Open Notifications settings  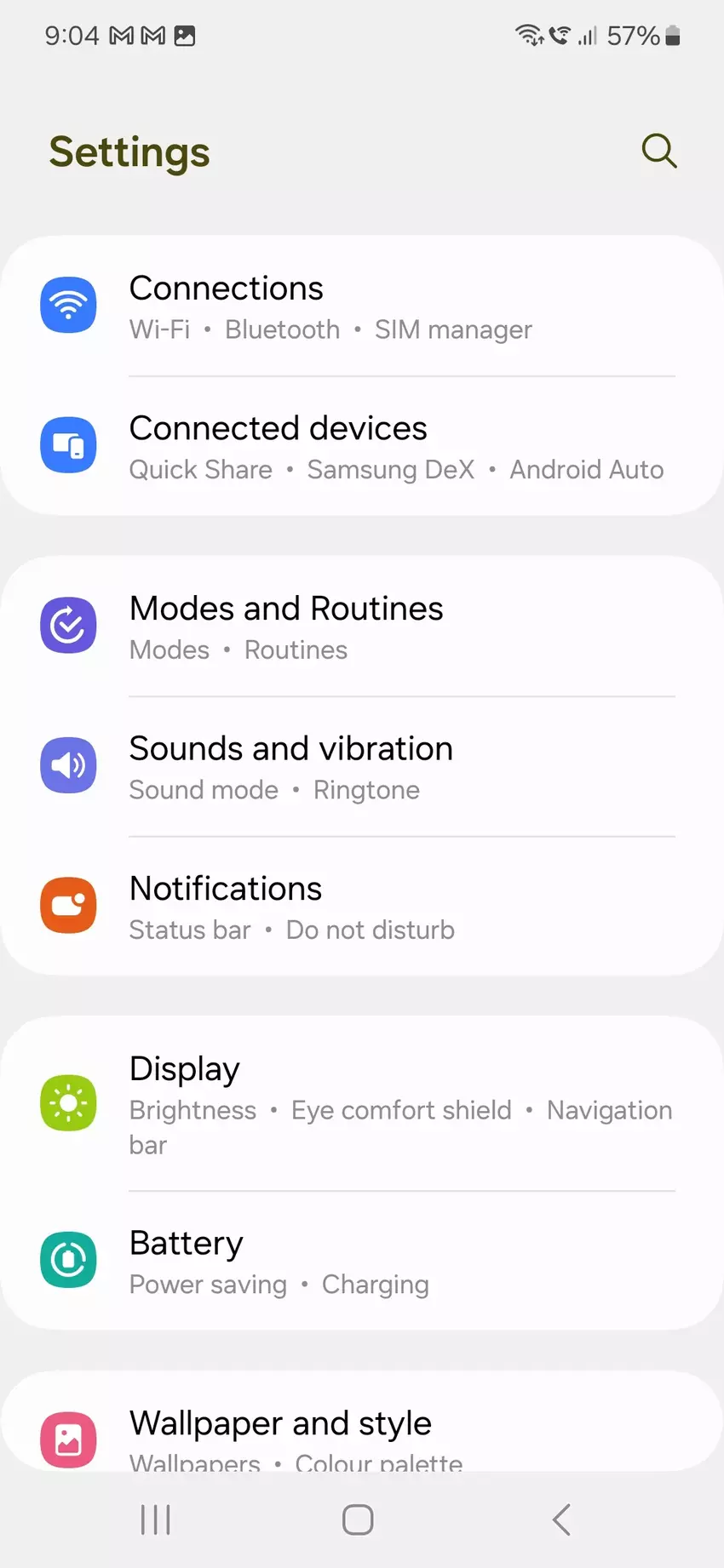362,907
